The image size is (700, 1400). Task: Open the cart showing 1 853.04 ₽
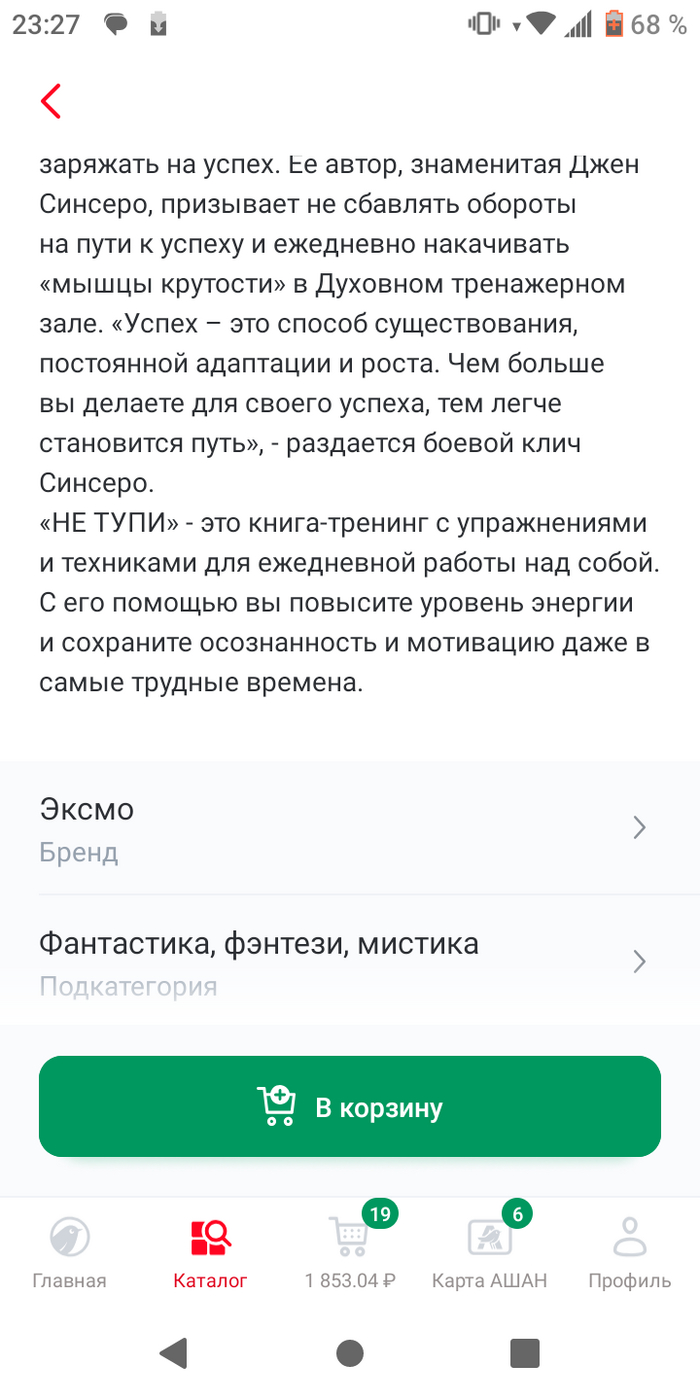(x=350, y=1250)
